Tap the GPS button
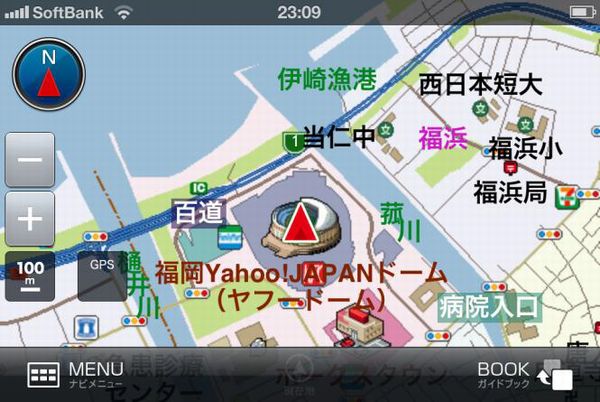The width and height of the screenshot is (600, 402). point(103,275)
